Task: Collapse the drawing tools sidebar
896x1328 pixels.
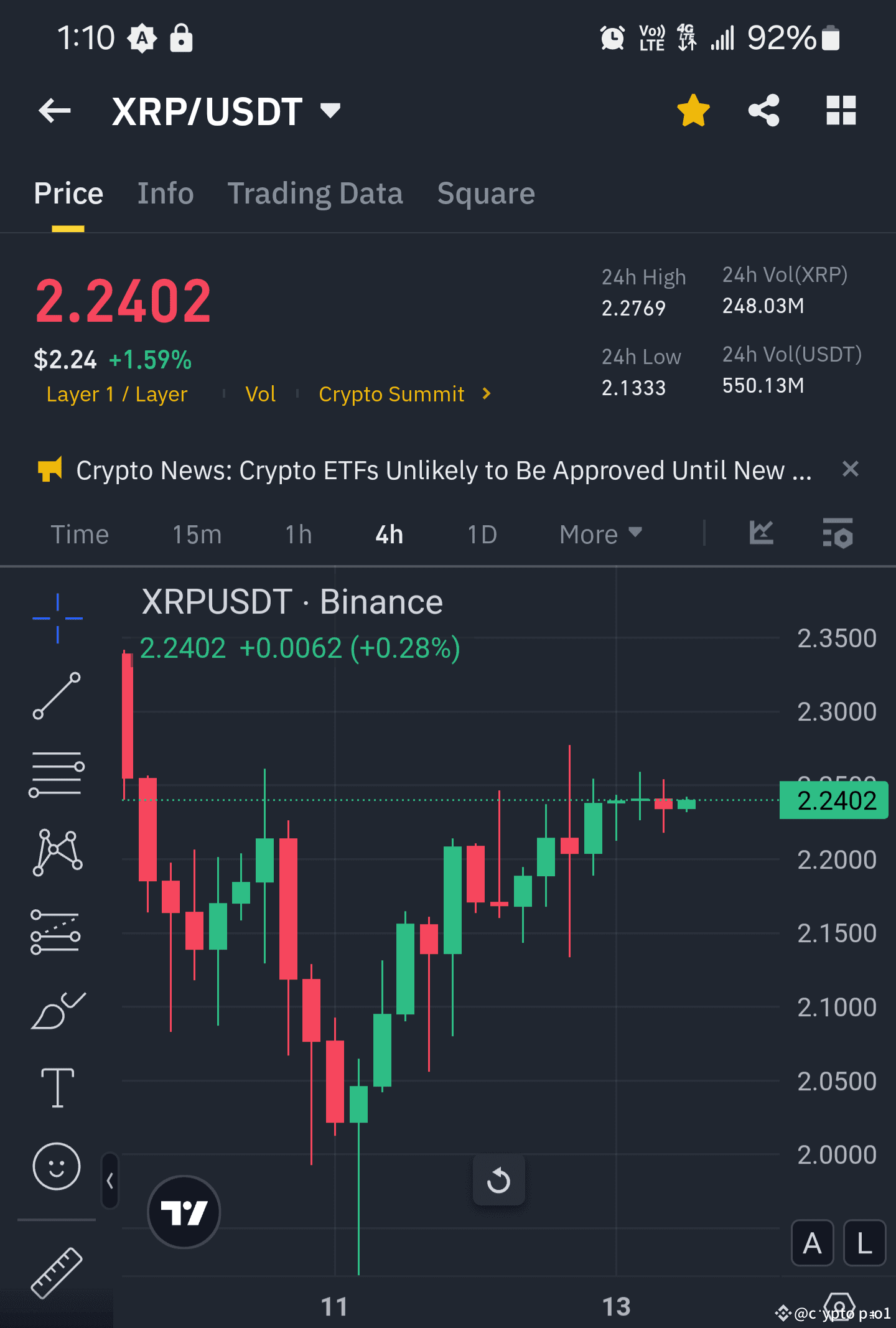Action: coord(110,1181)
